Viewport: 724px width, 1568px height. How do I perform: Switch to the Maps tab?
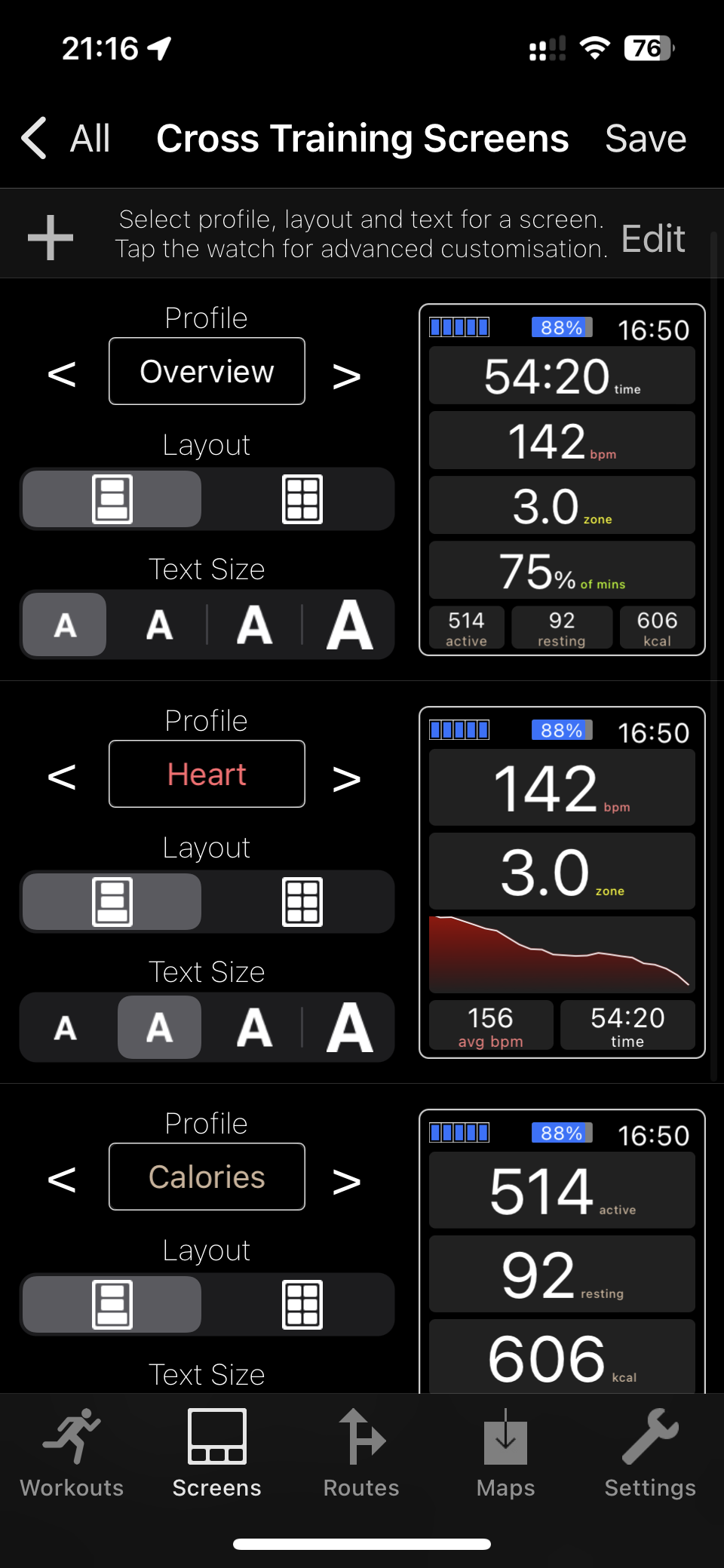(505, 1453)
